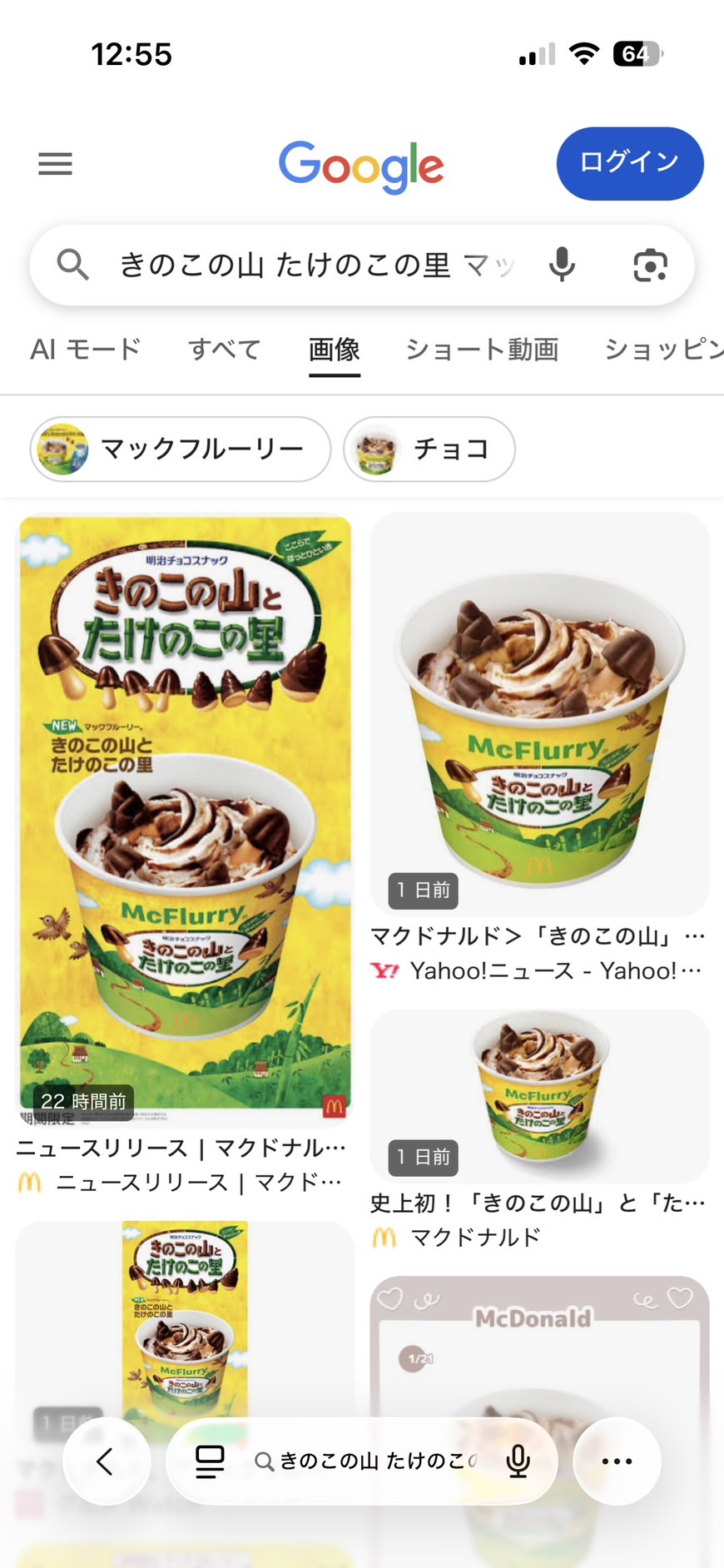Start voice search in Google box
The height and width of the screenshot is (1568, 724).
coord(562,265)
